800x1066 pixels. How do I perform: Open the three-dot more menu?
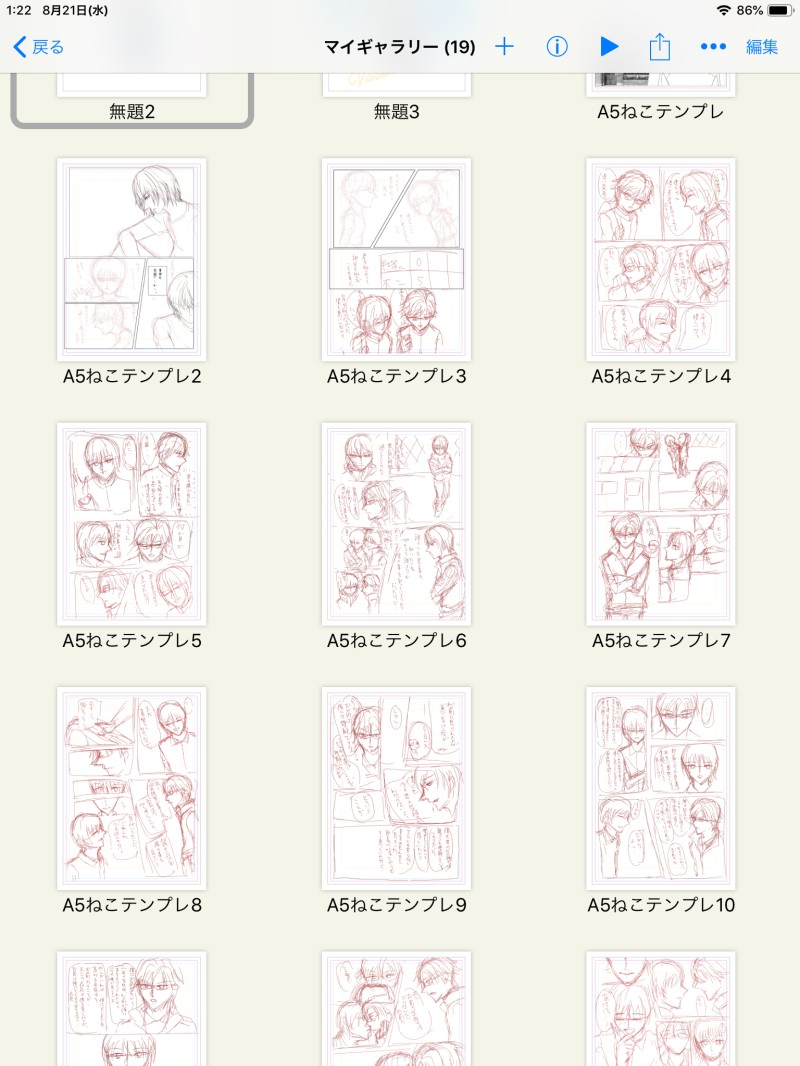click(712, 46)
